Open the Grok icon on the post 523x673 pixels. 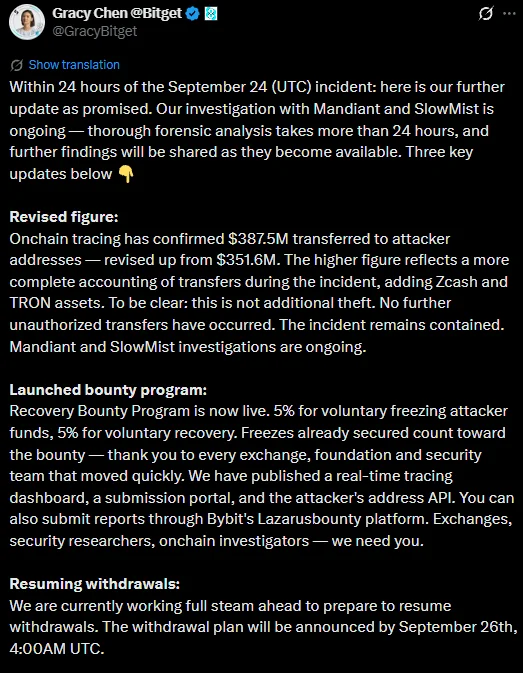(486, 14)
